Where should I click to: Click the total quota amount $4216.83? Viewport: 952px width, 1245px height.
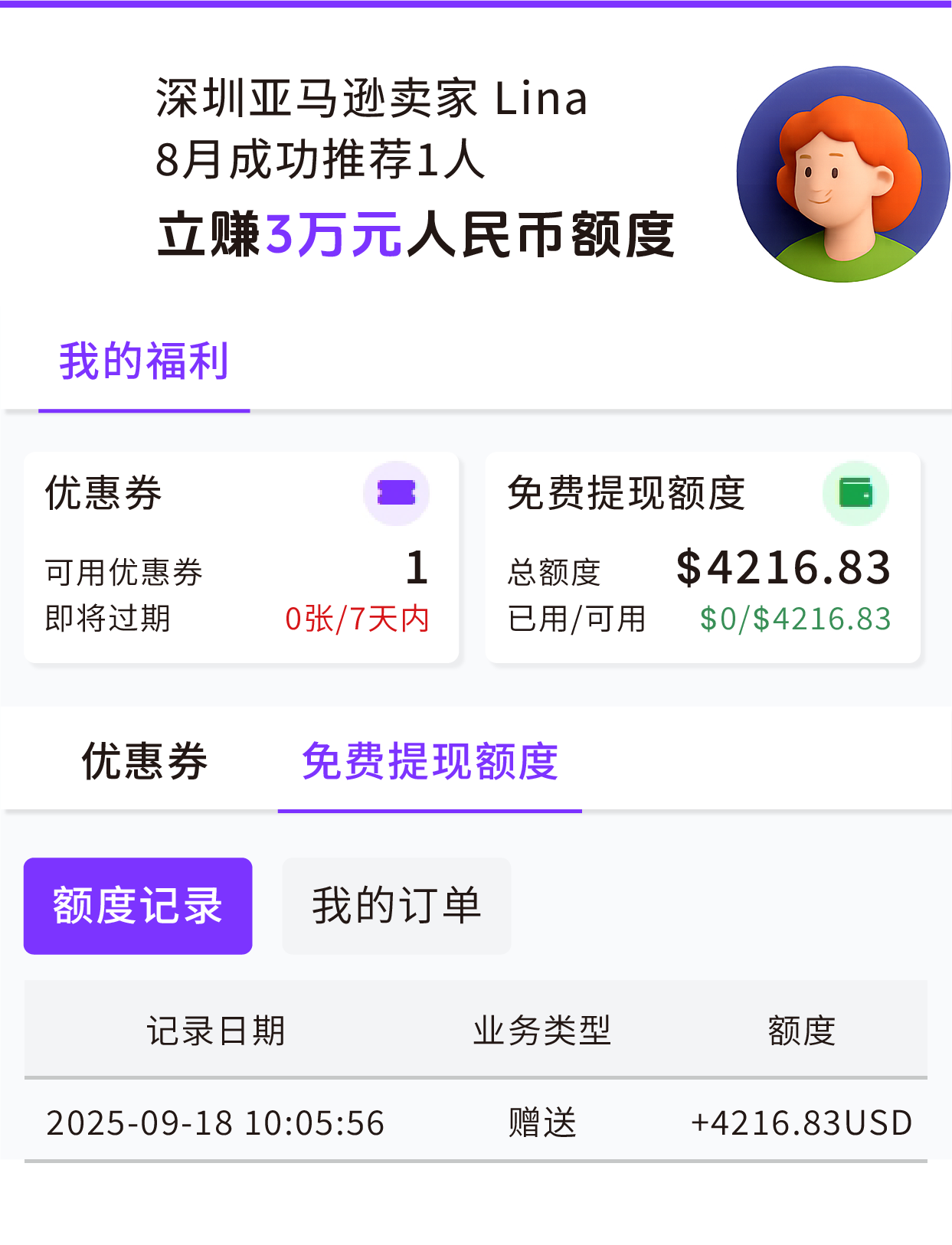tap(784, 568)
